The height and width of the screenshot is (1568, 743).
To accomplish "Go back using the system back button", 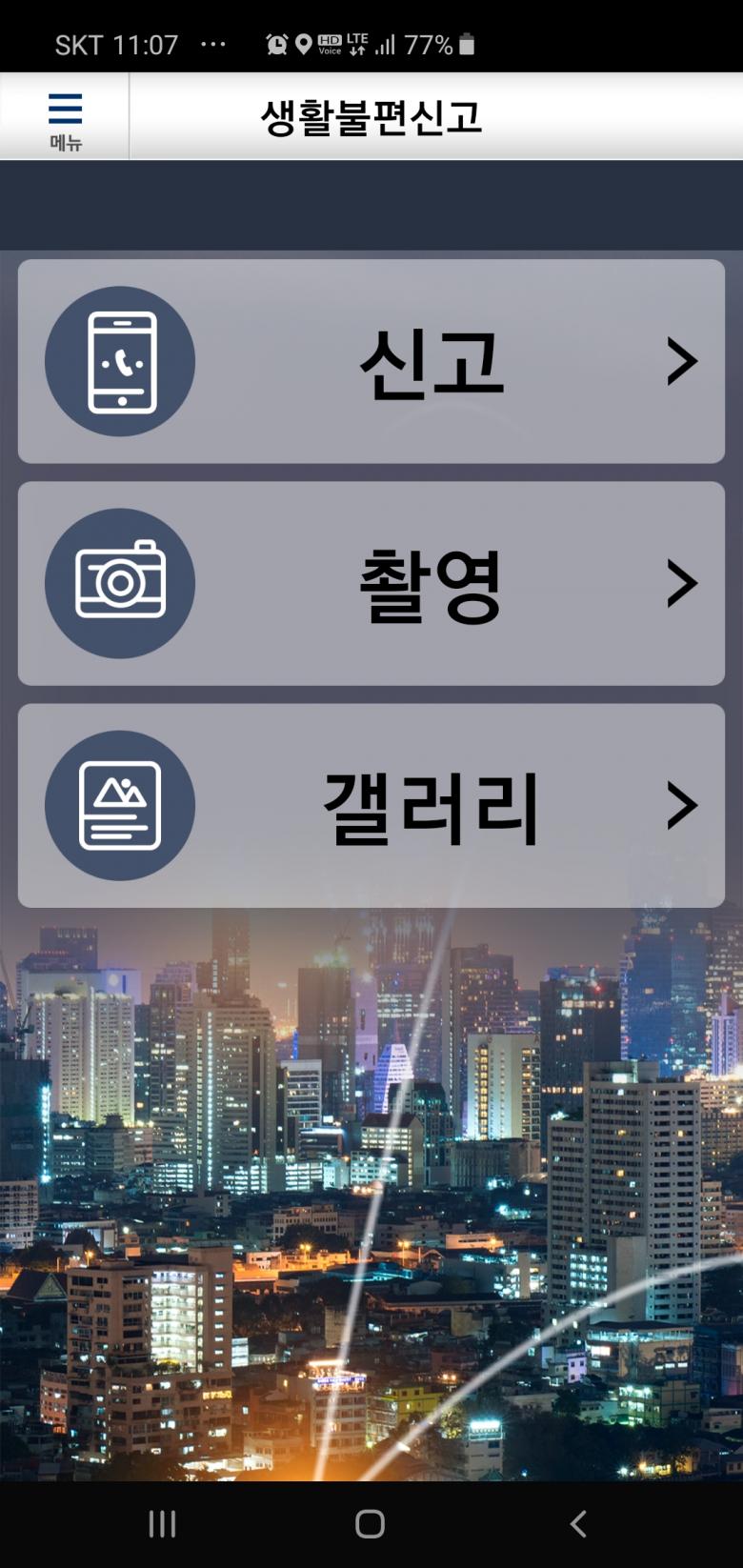I will [578, 1523].
